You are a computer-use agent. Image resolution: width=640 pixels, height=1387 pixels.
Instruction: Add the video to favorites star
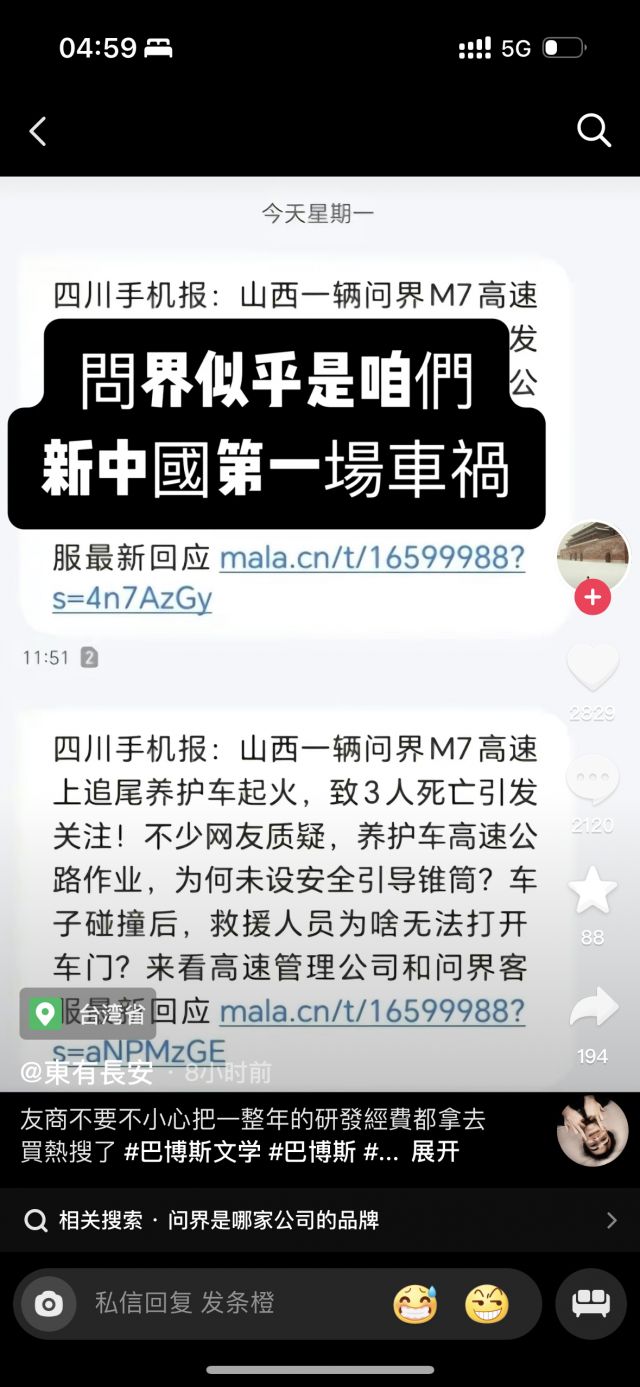coord(592,890)
